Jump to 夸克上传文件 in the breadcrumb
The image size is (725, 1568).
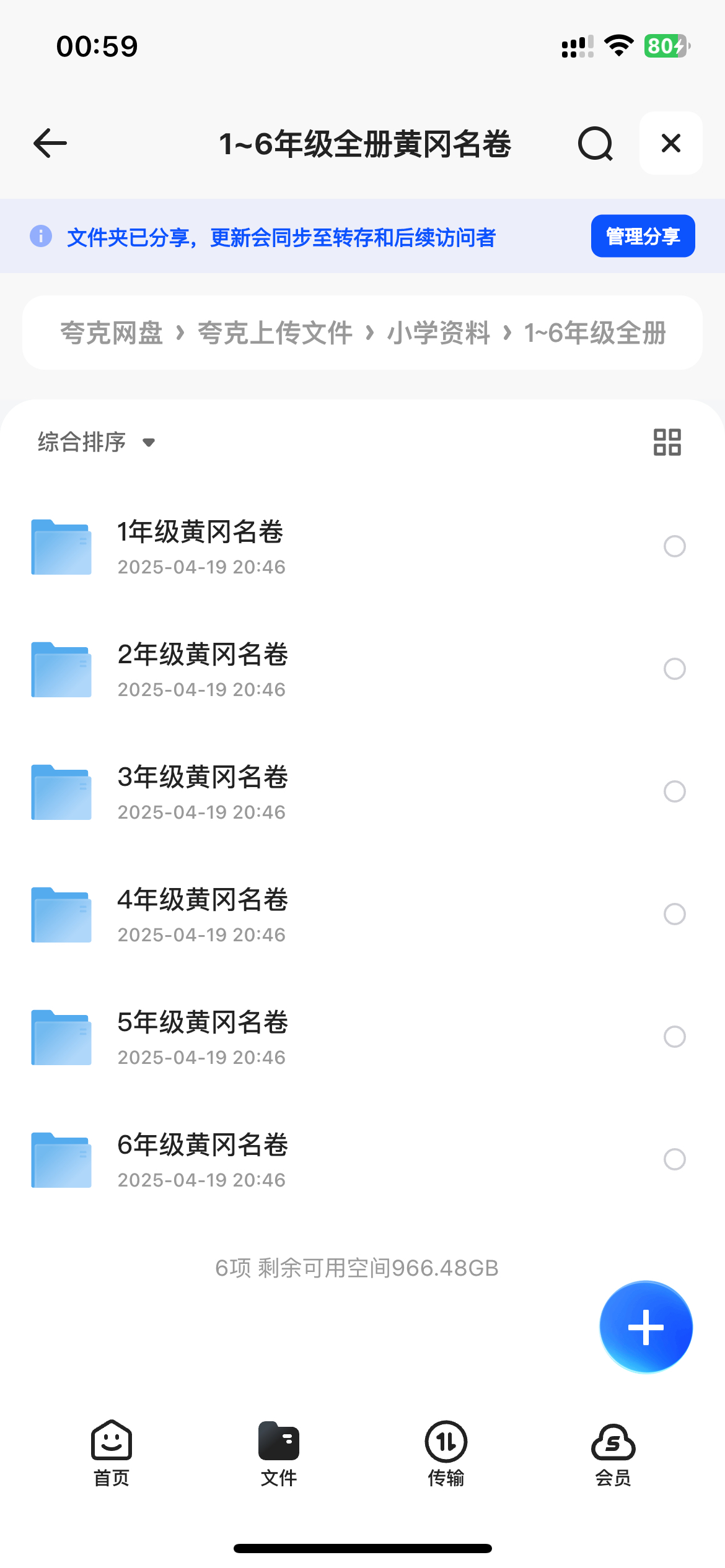[275, 333]
